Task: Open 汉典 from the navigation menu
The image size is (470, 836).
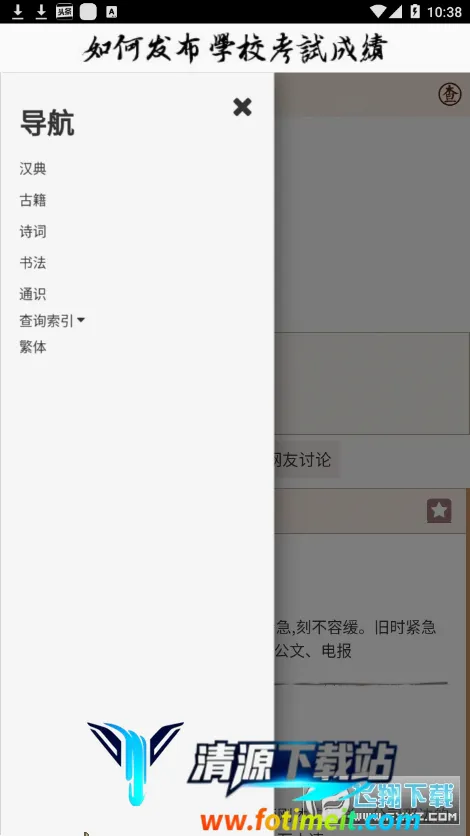Action: pyautogui.click(x=33, y=169)
